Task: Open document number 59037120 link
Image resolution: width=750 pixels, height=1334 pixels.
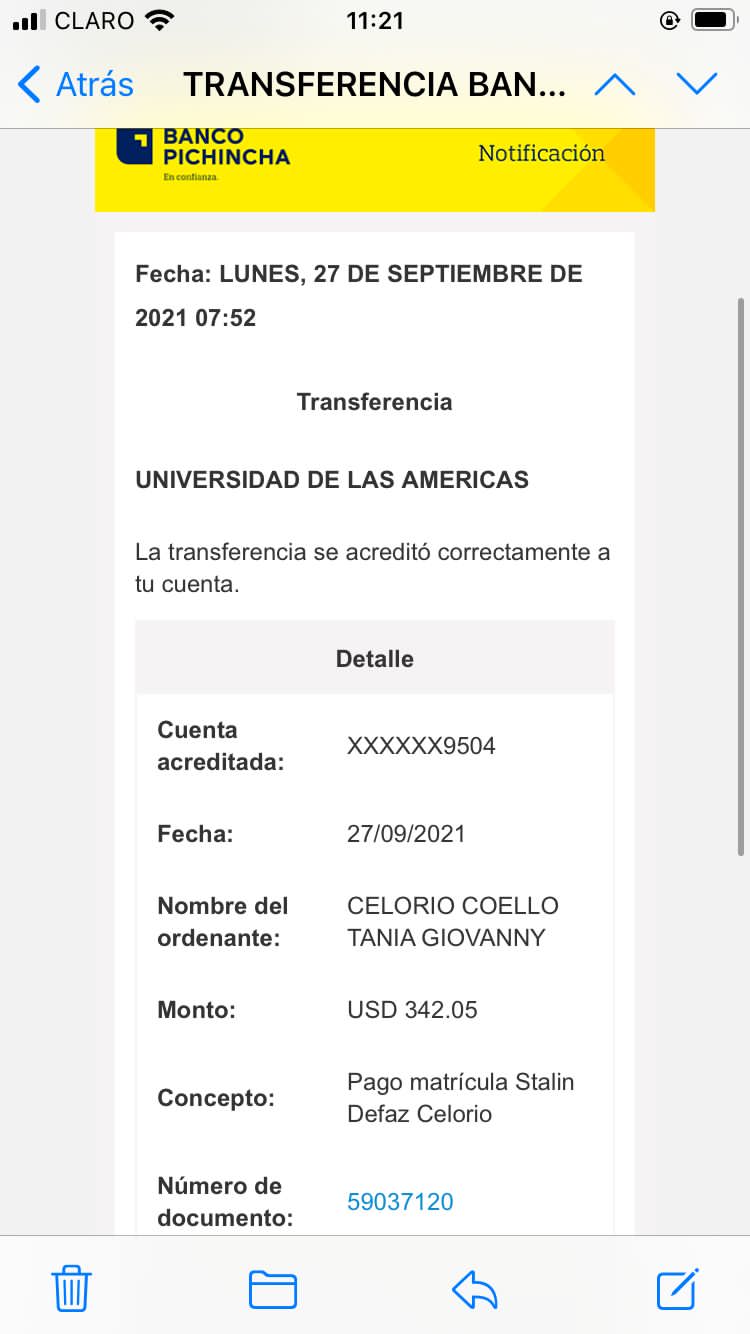Action: pos(400,1201)
